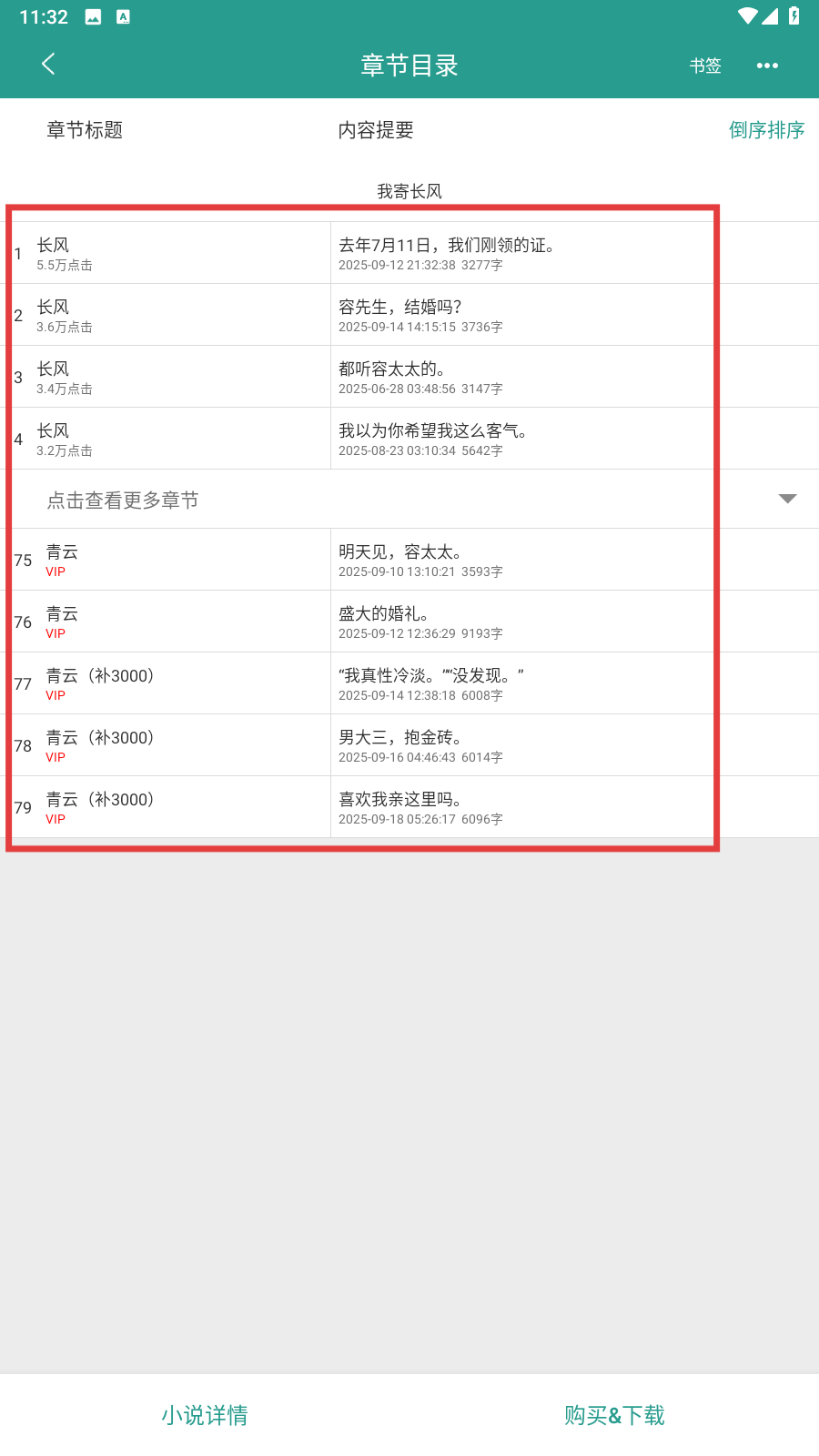819x1456 pixels.
Task: Open chapter 77 青云（补3000）
Action: click(x=409, y=683)
